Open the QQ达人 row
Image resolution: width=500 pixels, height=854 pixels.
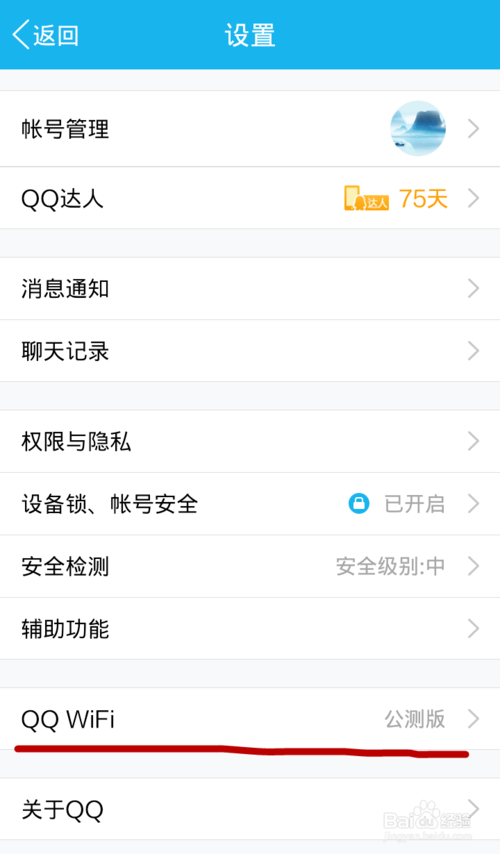pos(250,198)
